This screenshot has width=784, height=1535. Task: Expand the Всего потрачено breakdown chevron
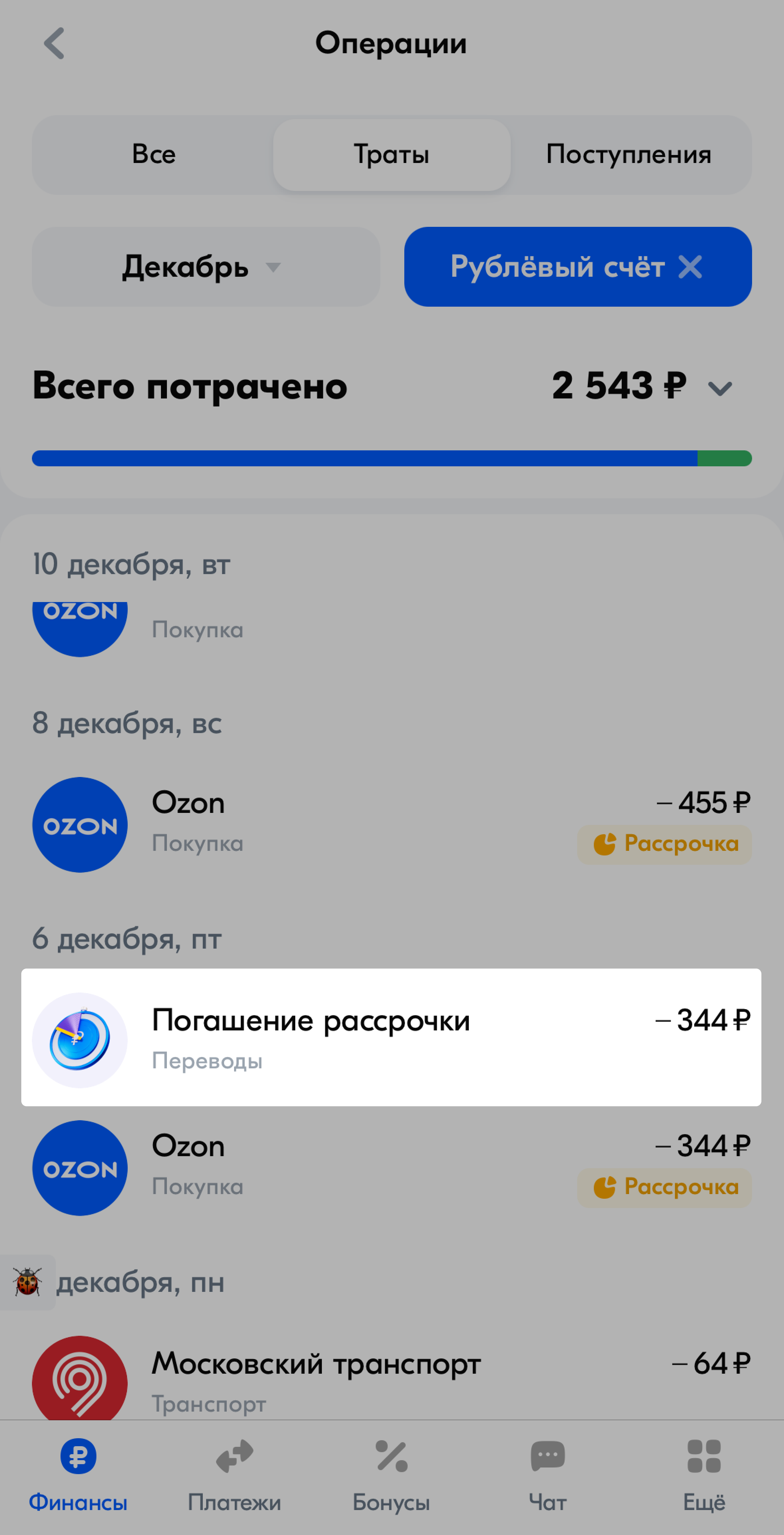(719, 388)
